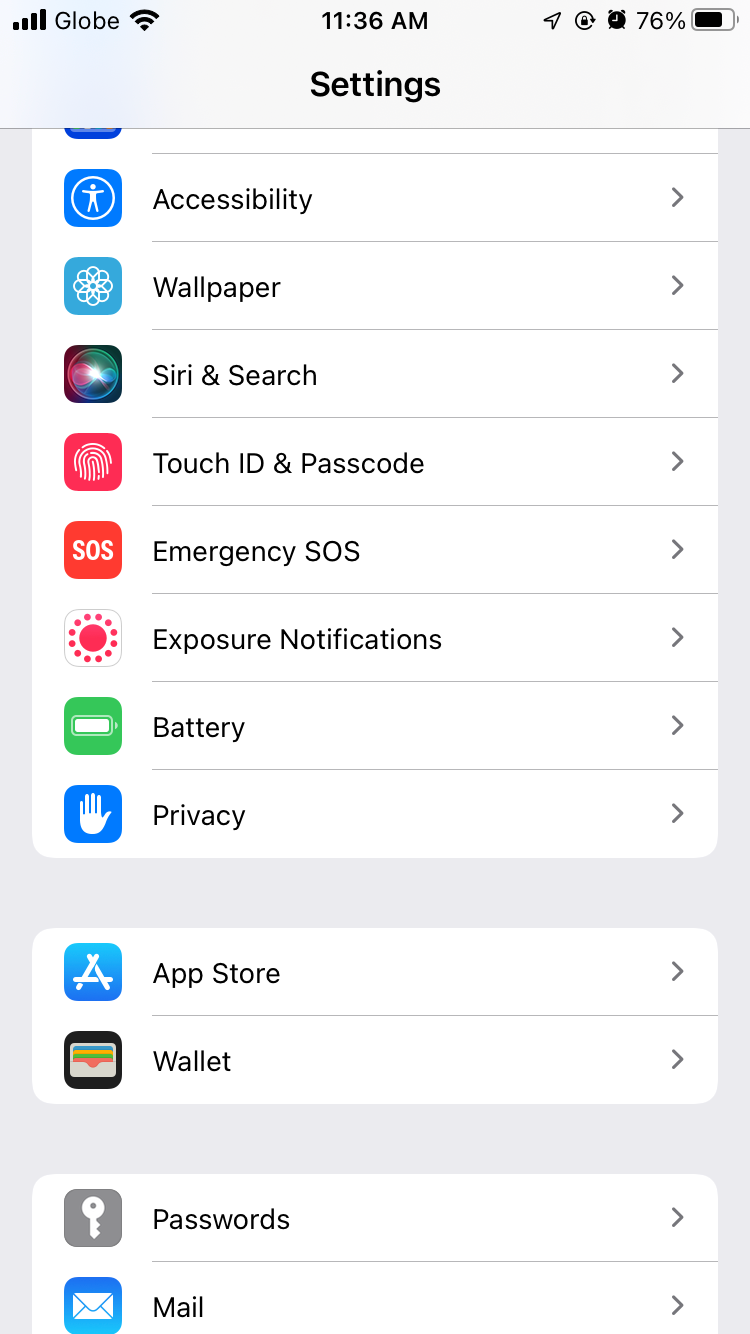Open Wallet settings
Image resolution: width=750 pixels, height=1334 pixels.
click(x=375, y=1060)
